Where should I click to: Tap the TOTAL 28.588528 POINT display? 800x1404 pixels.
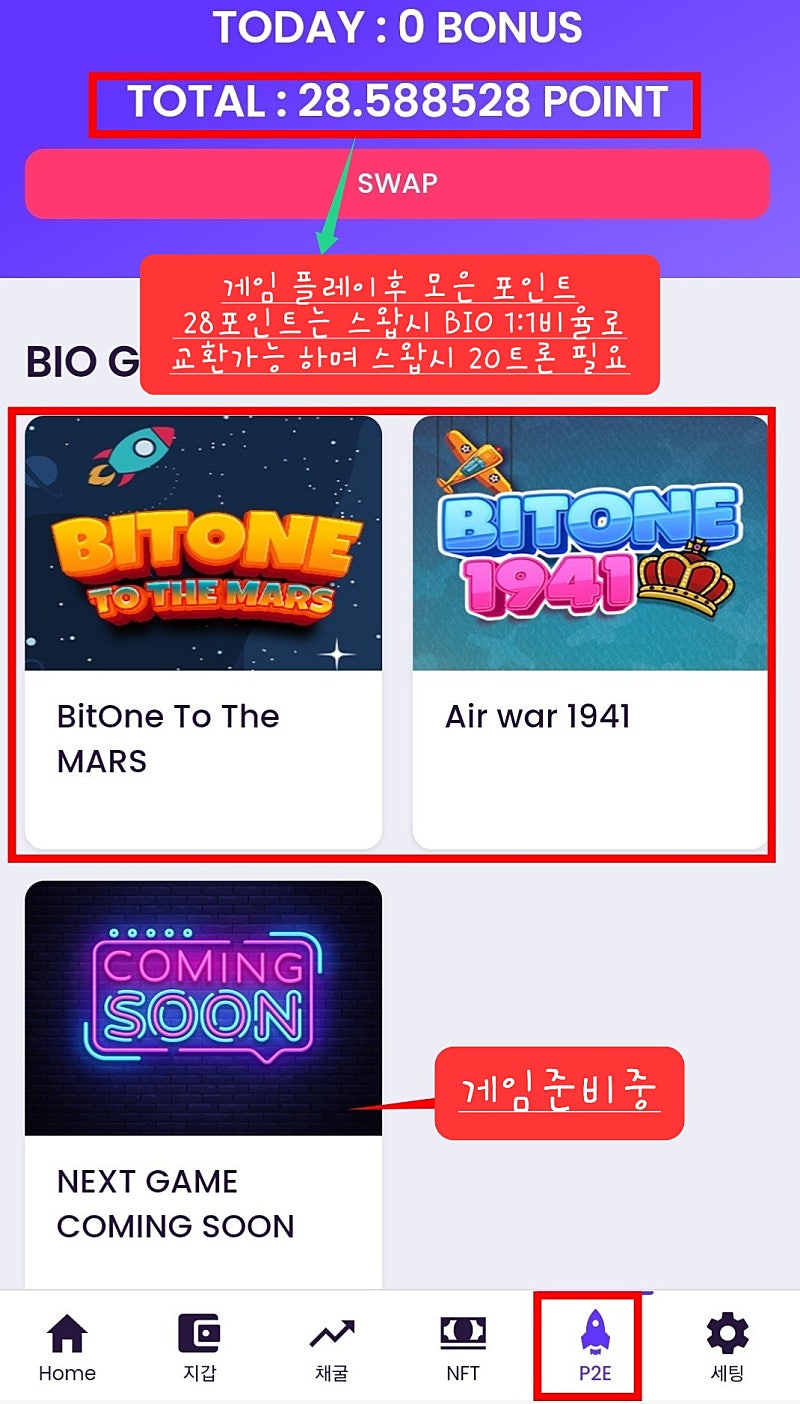pyautogui.click(x=397, y=100)
